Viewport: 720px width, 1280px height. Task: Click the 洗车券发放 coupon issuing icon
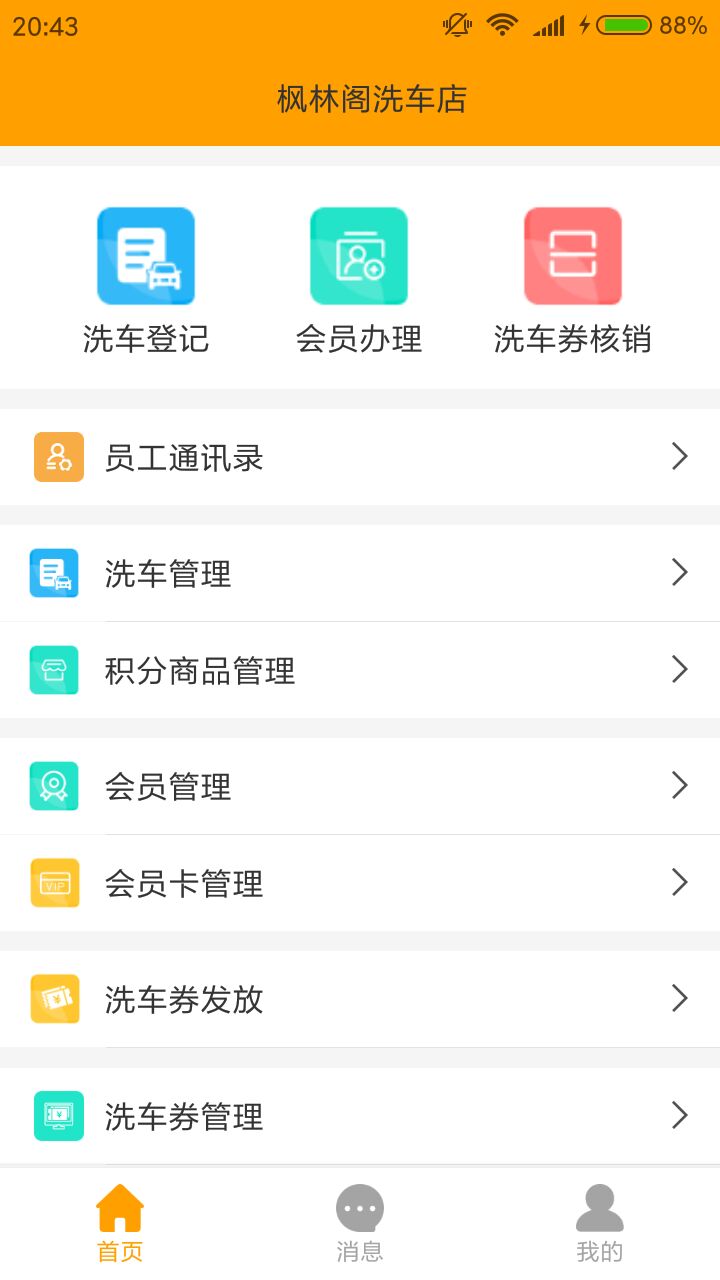(57, 999)
